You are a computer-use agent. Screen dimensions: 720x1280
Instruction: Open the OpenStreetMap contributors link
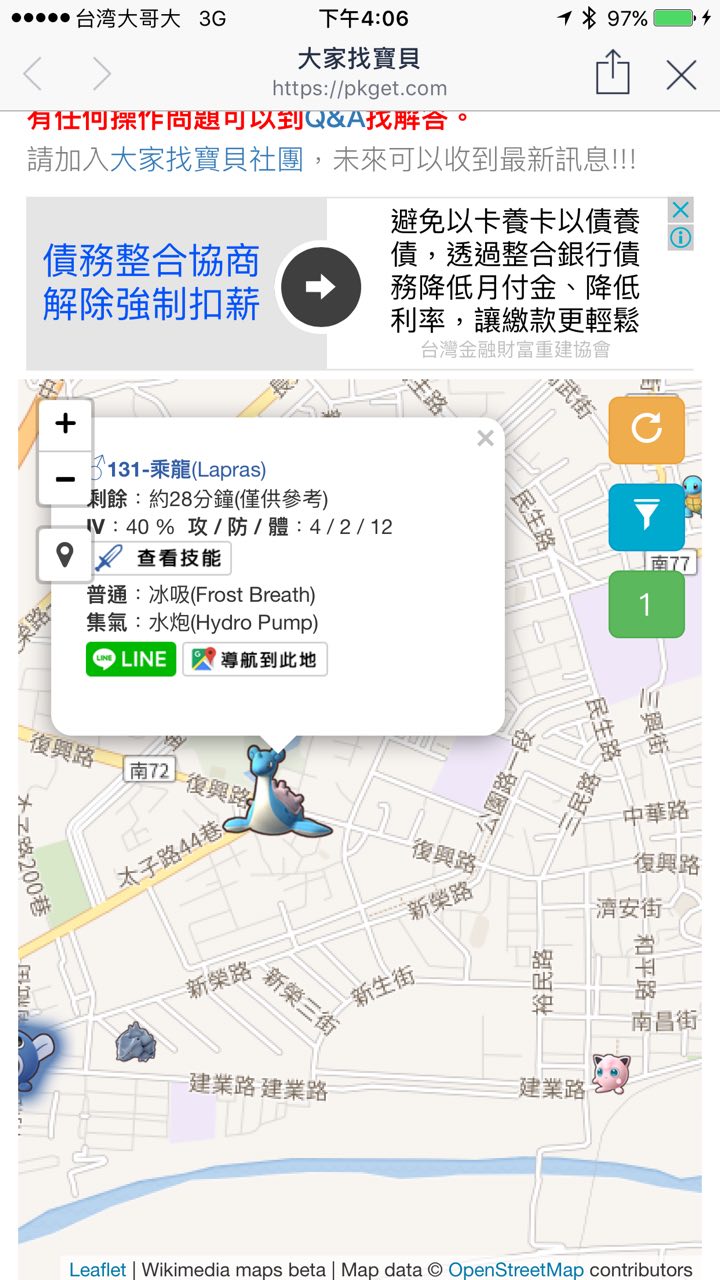click(516, 1269)
